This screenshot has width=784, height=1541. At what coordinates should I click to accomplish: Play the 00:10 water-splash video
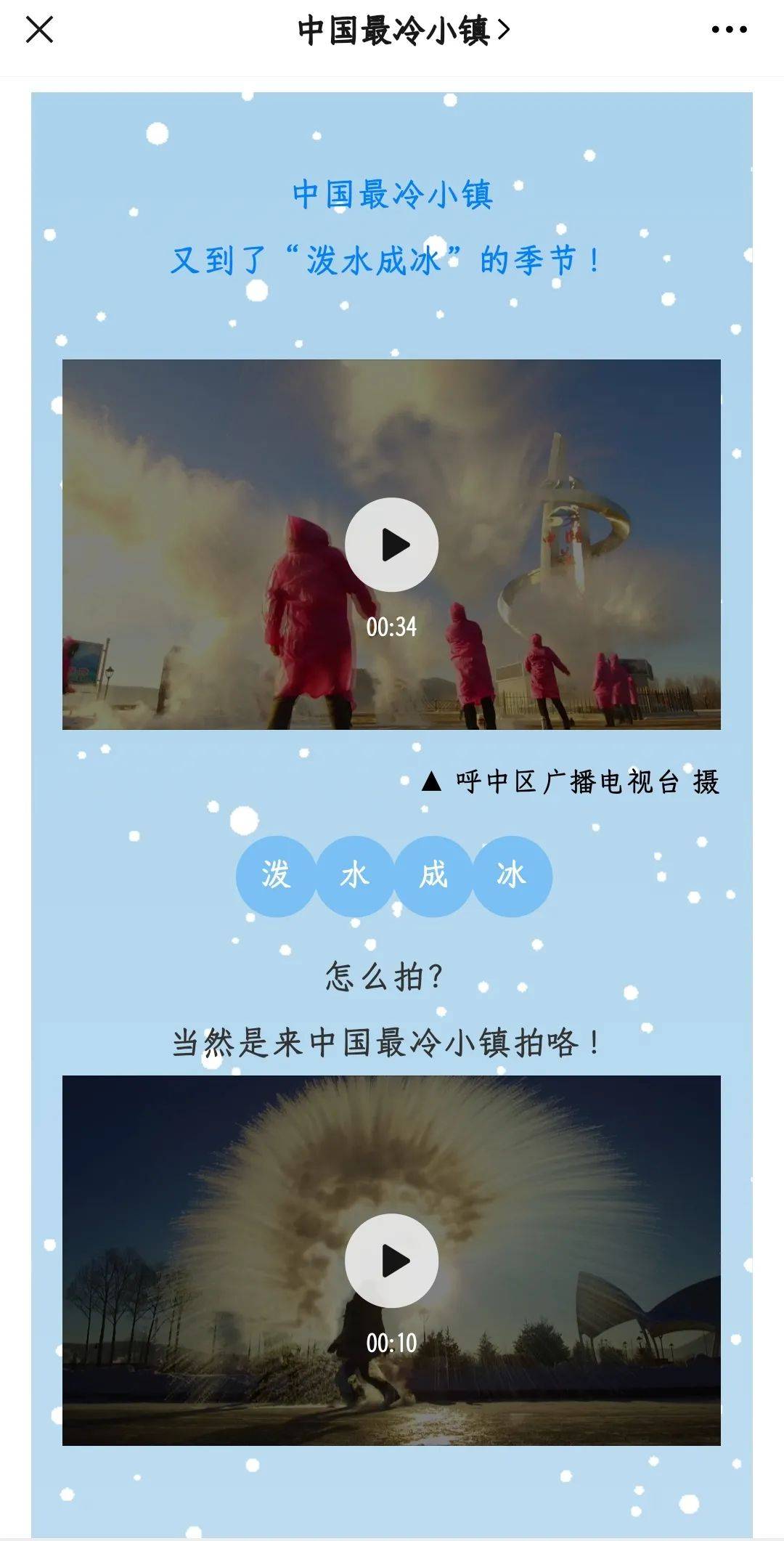coord(391,1261)
